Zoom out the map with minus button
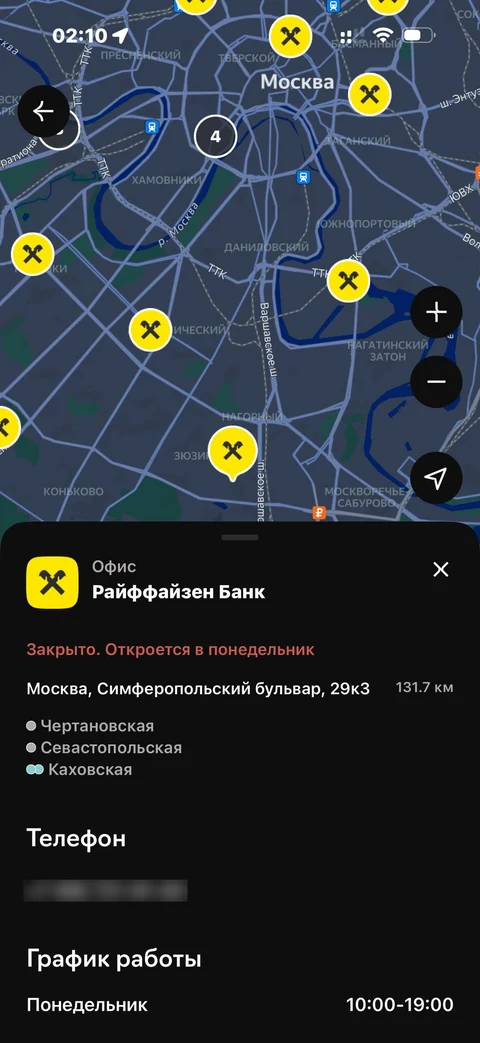 click(x=436, y=382)
